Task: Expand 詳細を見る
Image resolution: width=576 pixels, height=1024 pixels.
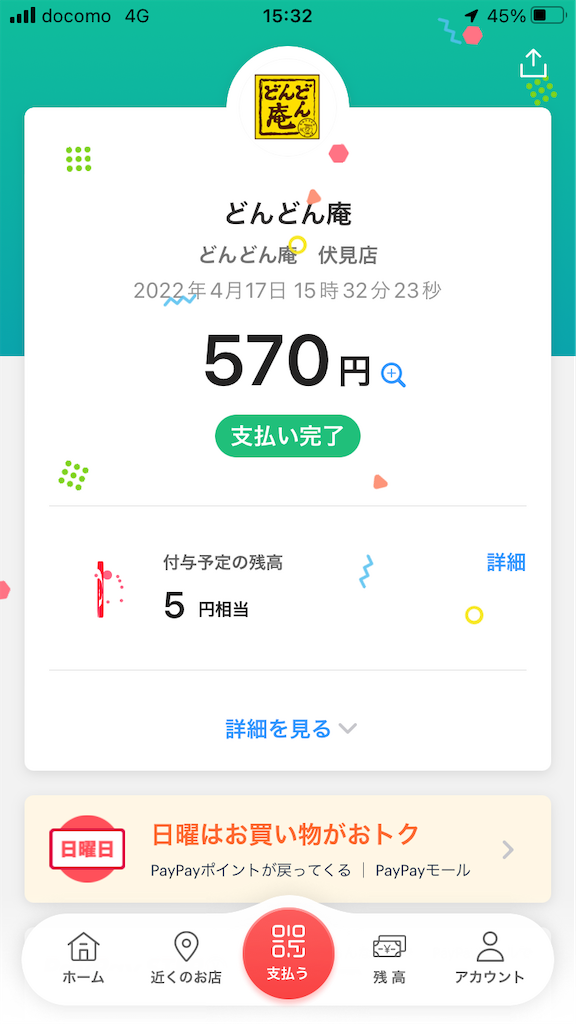Action: click(291, 729)
